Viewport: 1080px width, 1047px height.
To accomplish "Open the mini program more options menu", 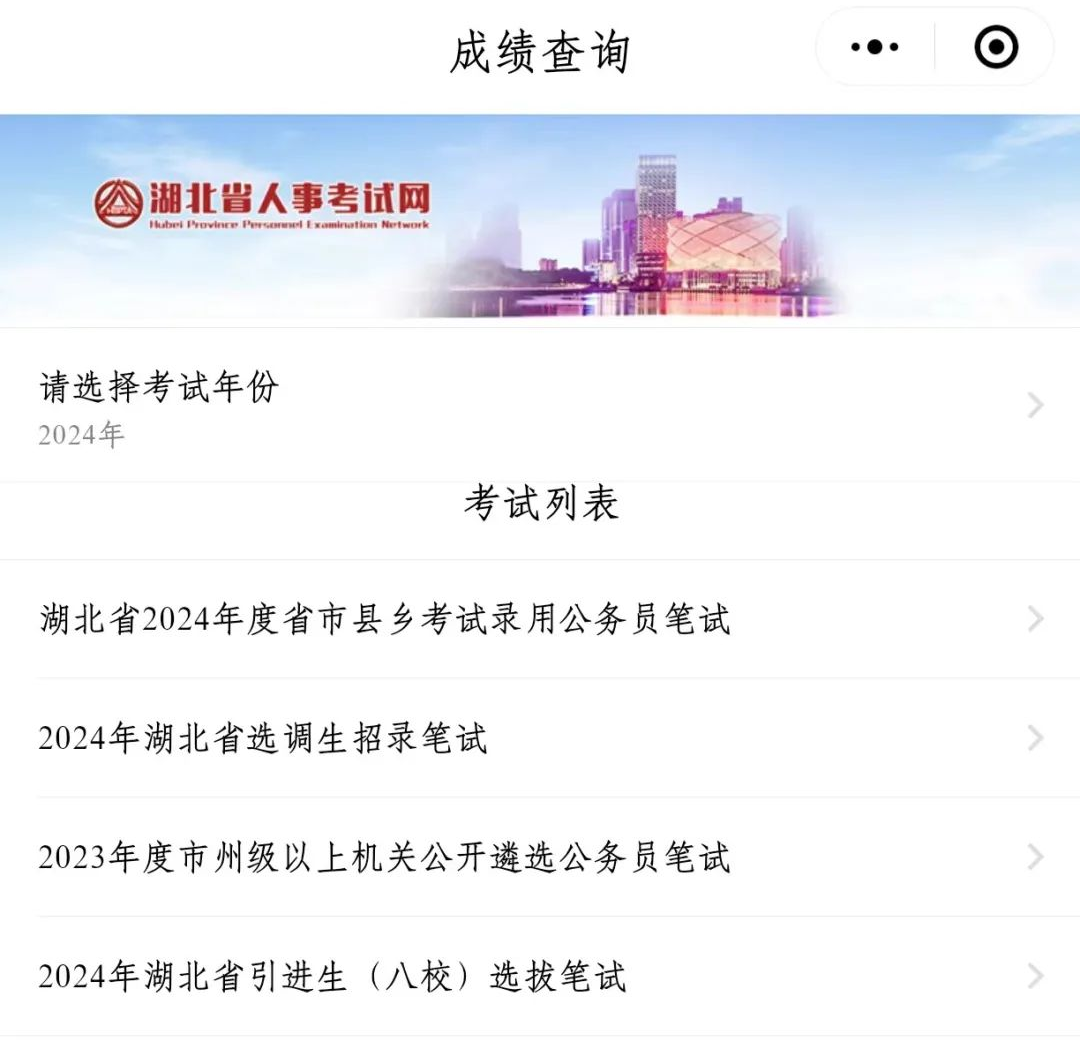I will 875,47.
